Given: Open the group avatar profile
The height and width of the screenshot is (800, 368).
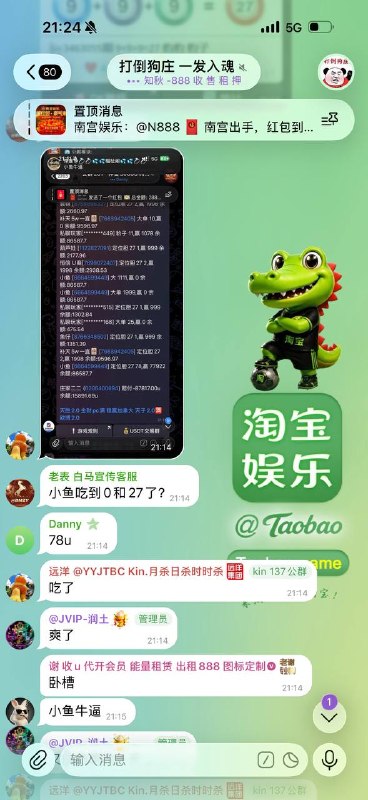Looking at the screenshot, I should coord(336,72).
